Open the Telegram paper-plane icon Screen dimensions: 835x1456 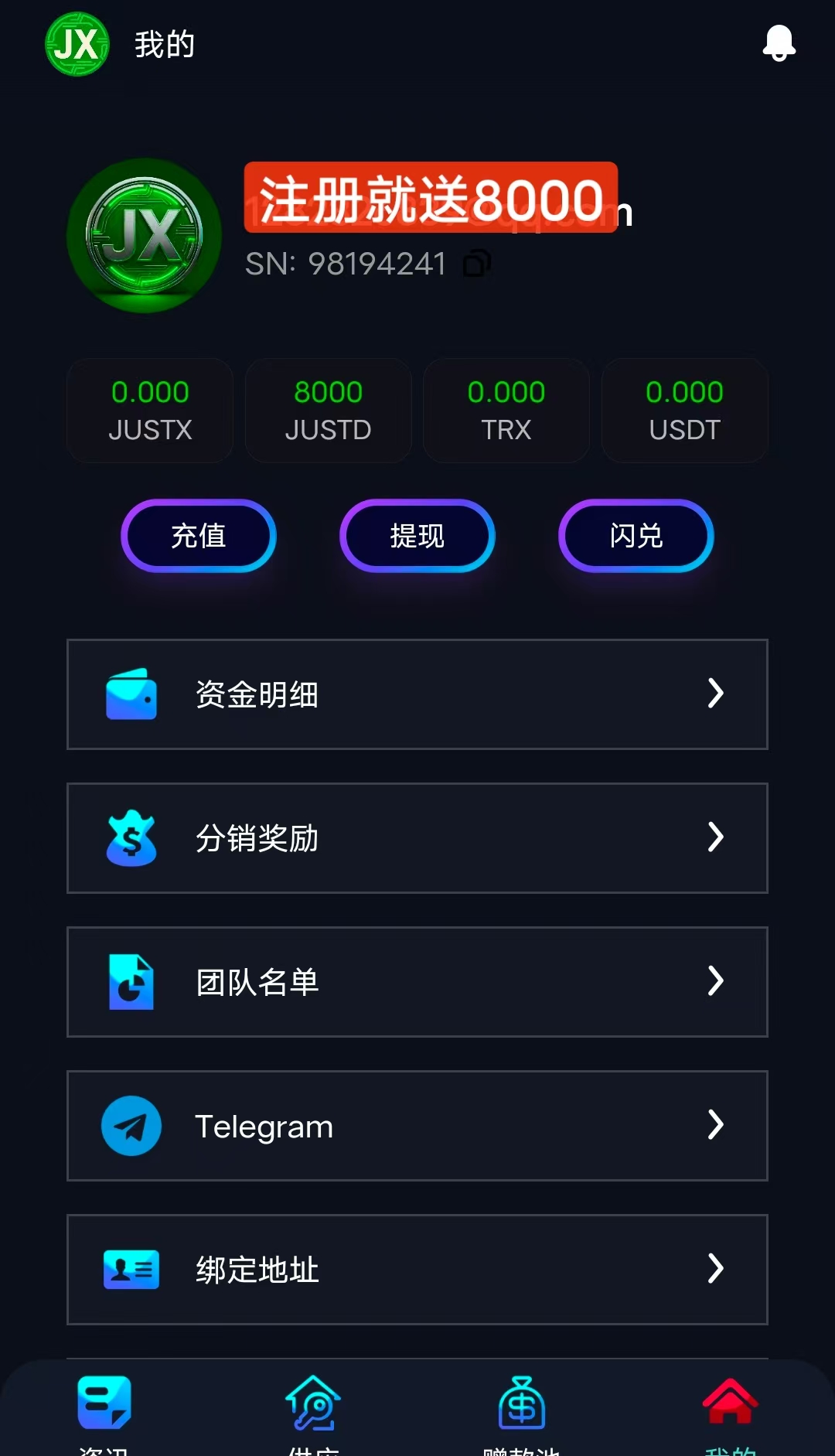[131, 1126]
